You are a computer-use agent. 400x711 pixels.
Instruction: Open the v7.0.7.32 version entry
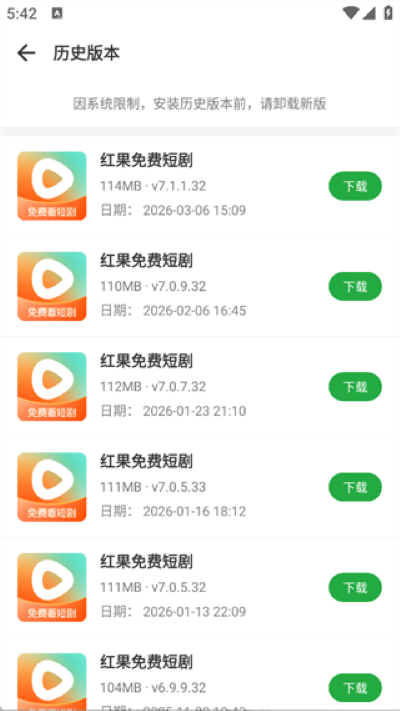200,387
